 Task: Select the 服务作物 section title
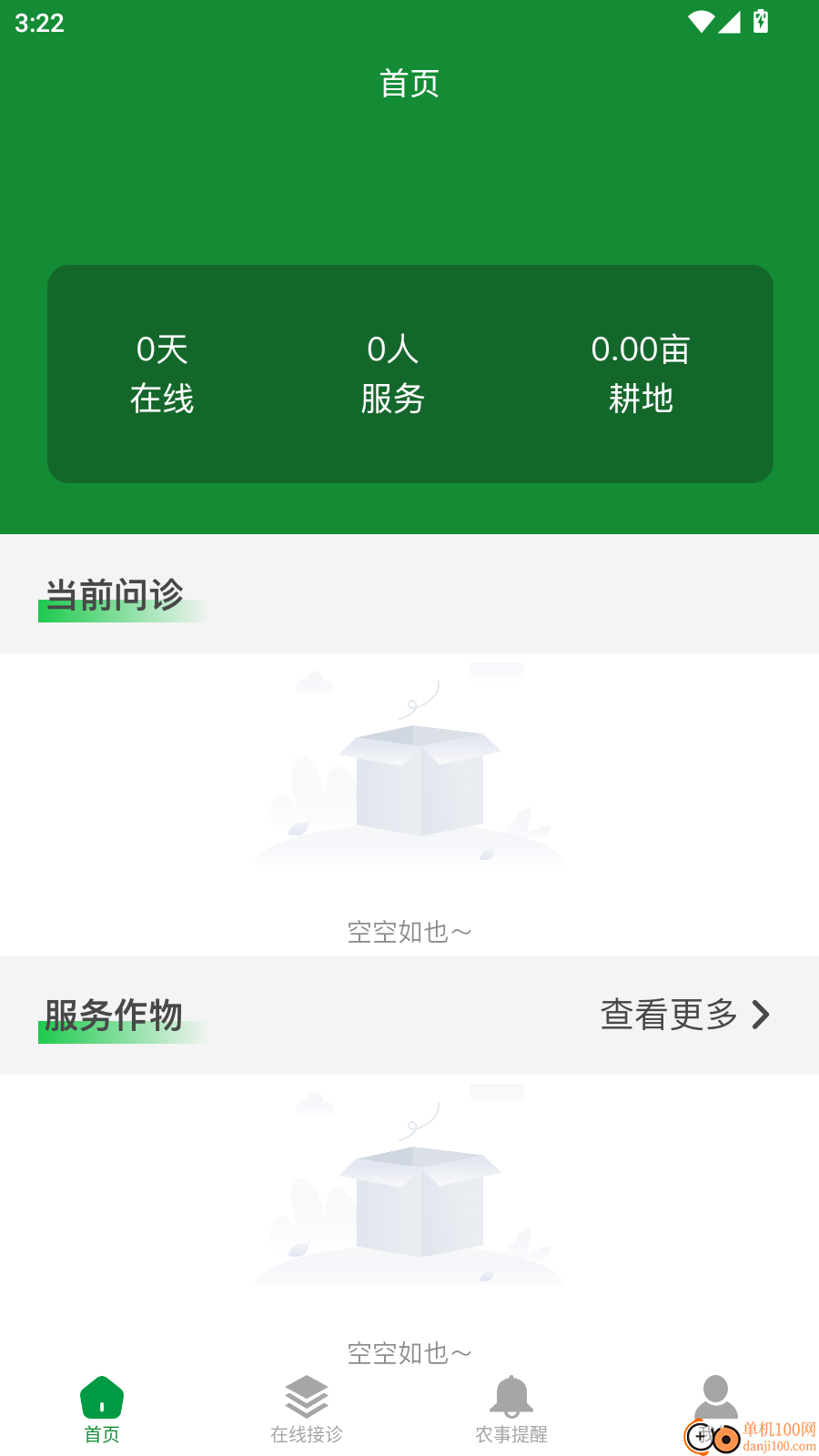[115, 1015]
